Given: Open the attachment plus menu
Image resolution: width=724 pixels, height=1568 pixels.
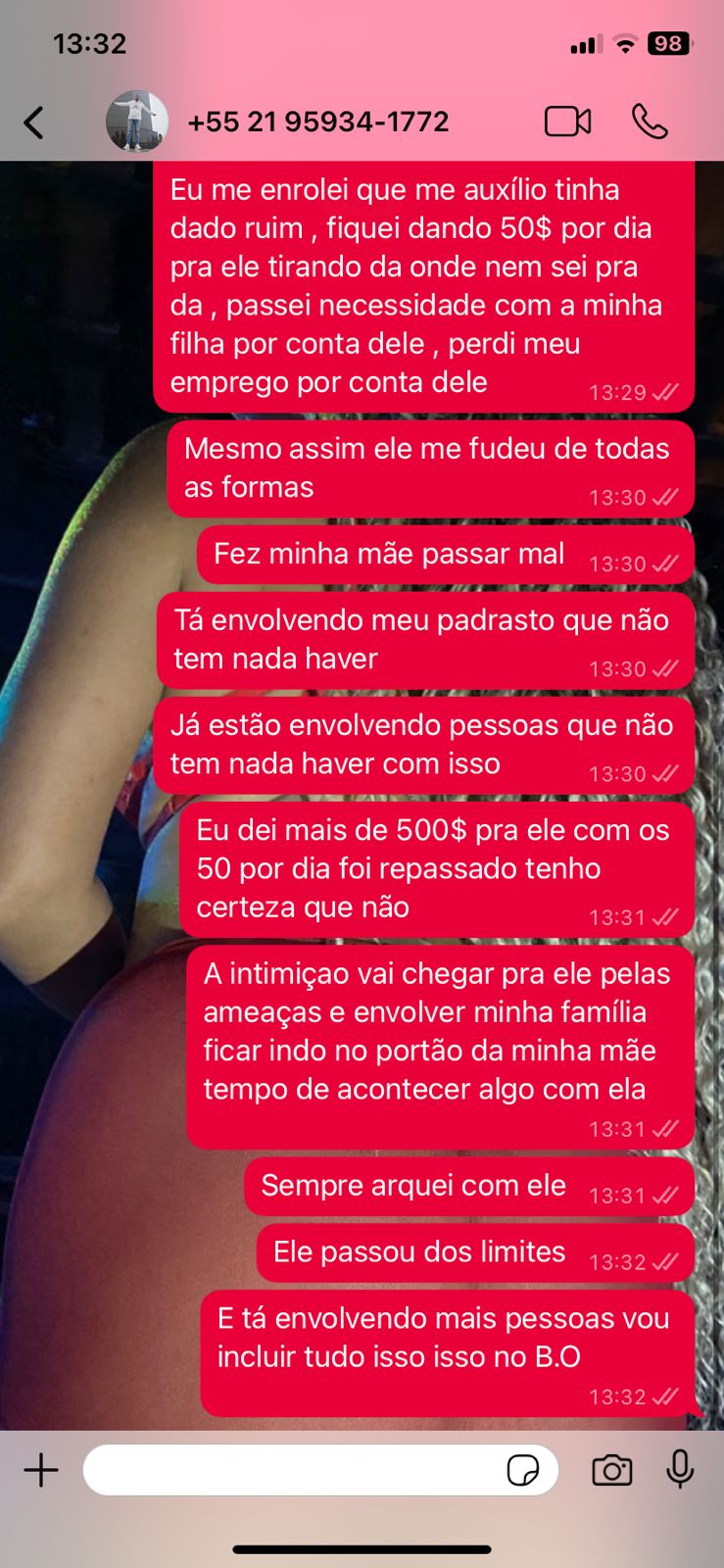Looking at the screenshot, I should click(x=41, y=1470).
